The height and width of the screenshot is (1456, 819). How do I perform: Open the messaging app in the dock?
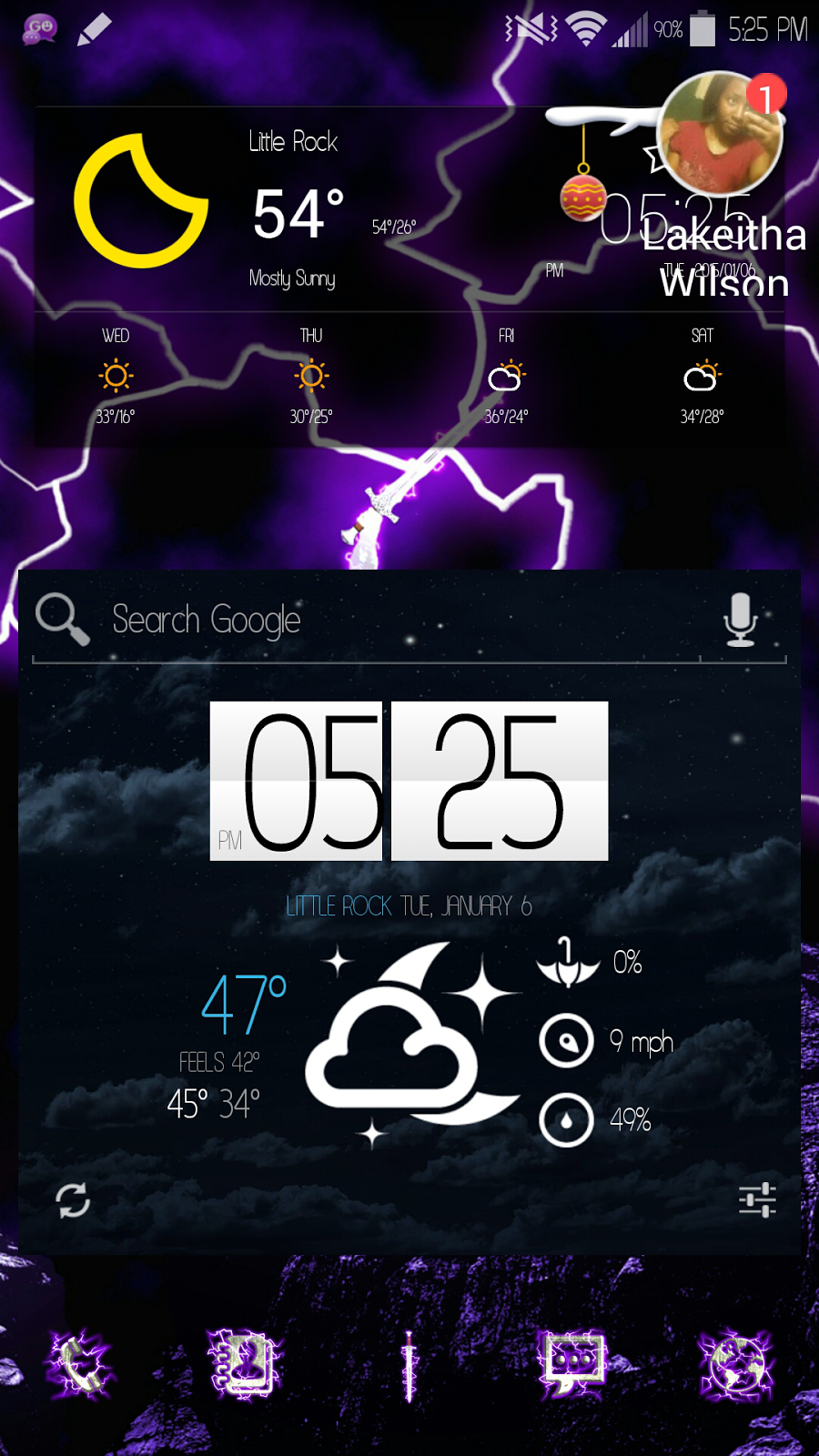(573, 1365)
